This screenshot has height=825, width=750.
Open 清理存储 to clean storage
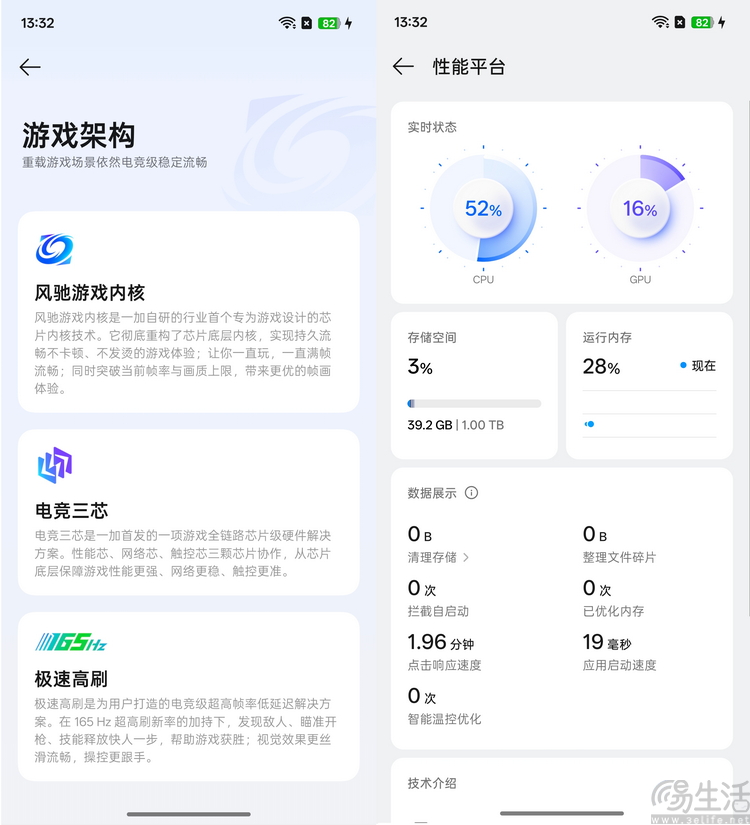pyautogui.click(x=438, y=557)
